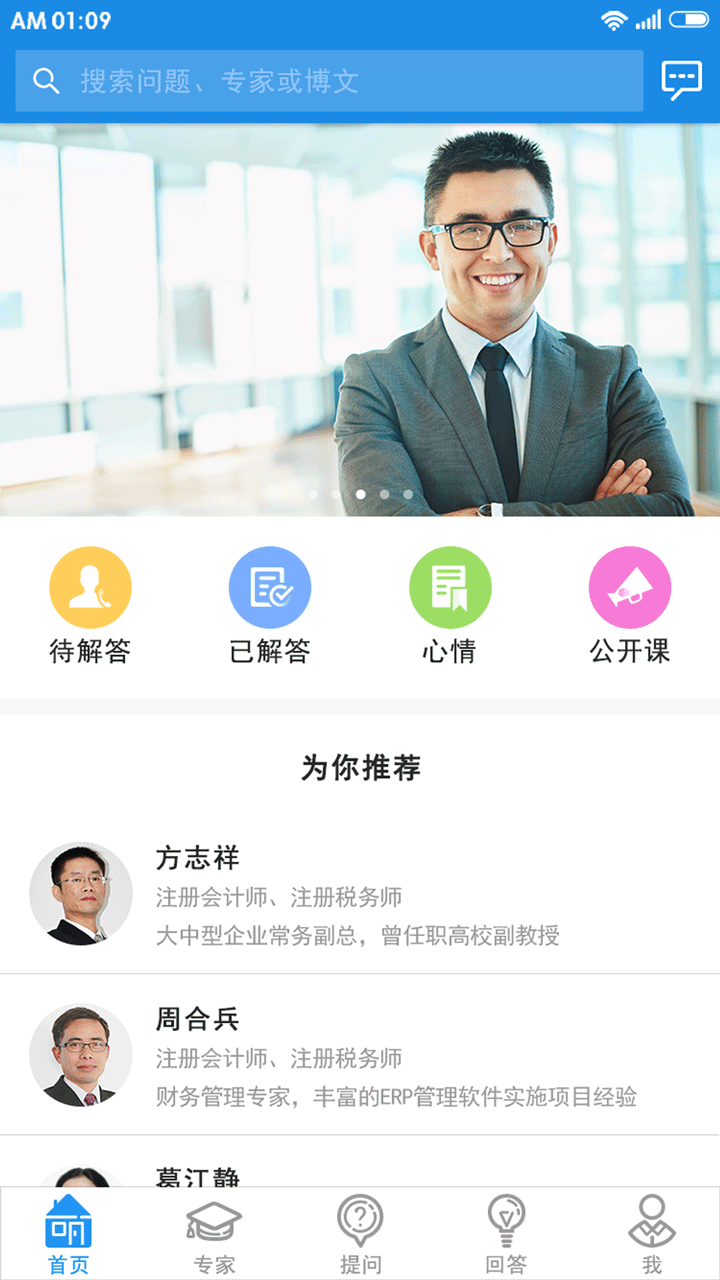Viewport: 720px width, 1280px height.
Task: Open the promotional banner with the smiling businessman
Action: (x=360, y=320)
